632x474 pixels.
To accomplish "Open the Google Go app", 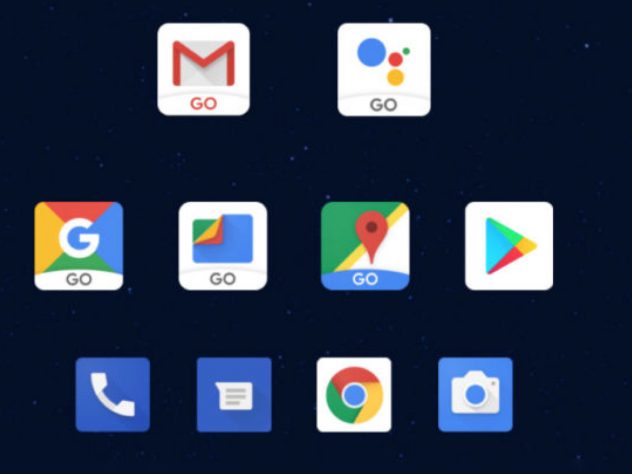I will point(79,246).
